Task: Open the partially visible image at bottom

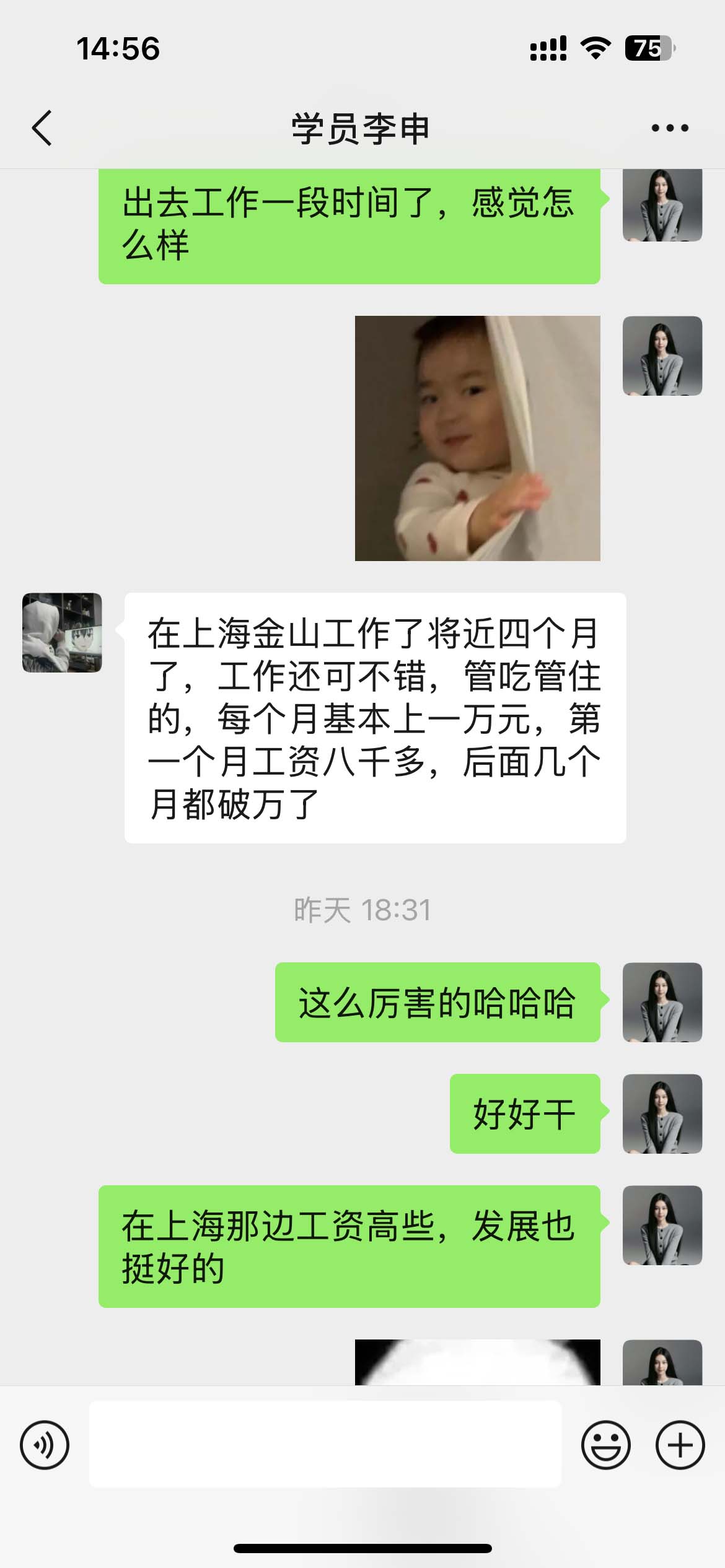Action: [x=477, y=1361]
